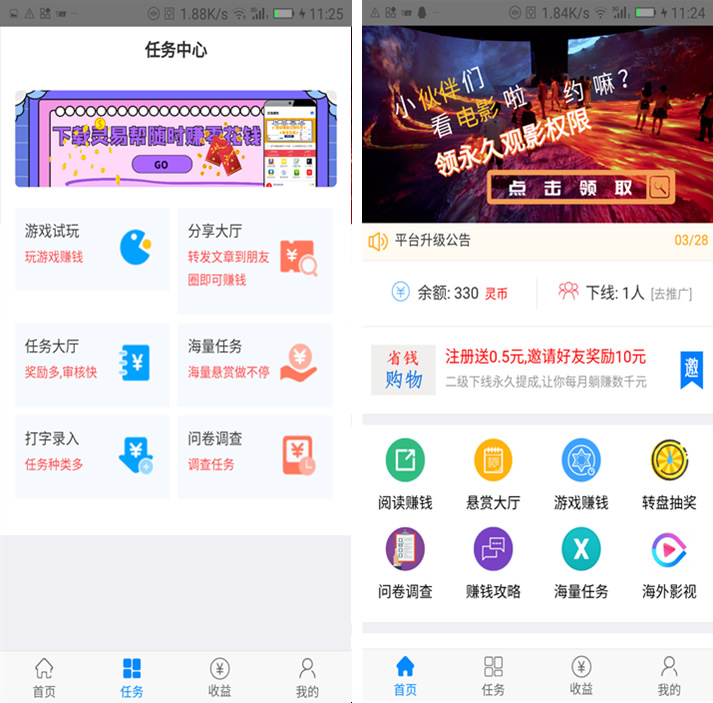Tap the 去推广 link next to 下线
The width and height of the screenshot is (713, 703).
click(671, 293)
